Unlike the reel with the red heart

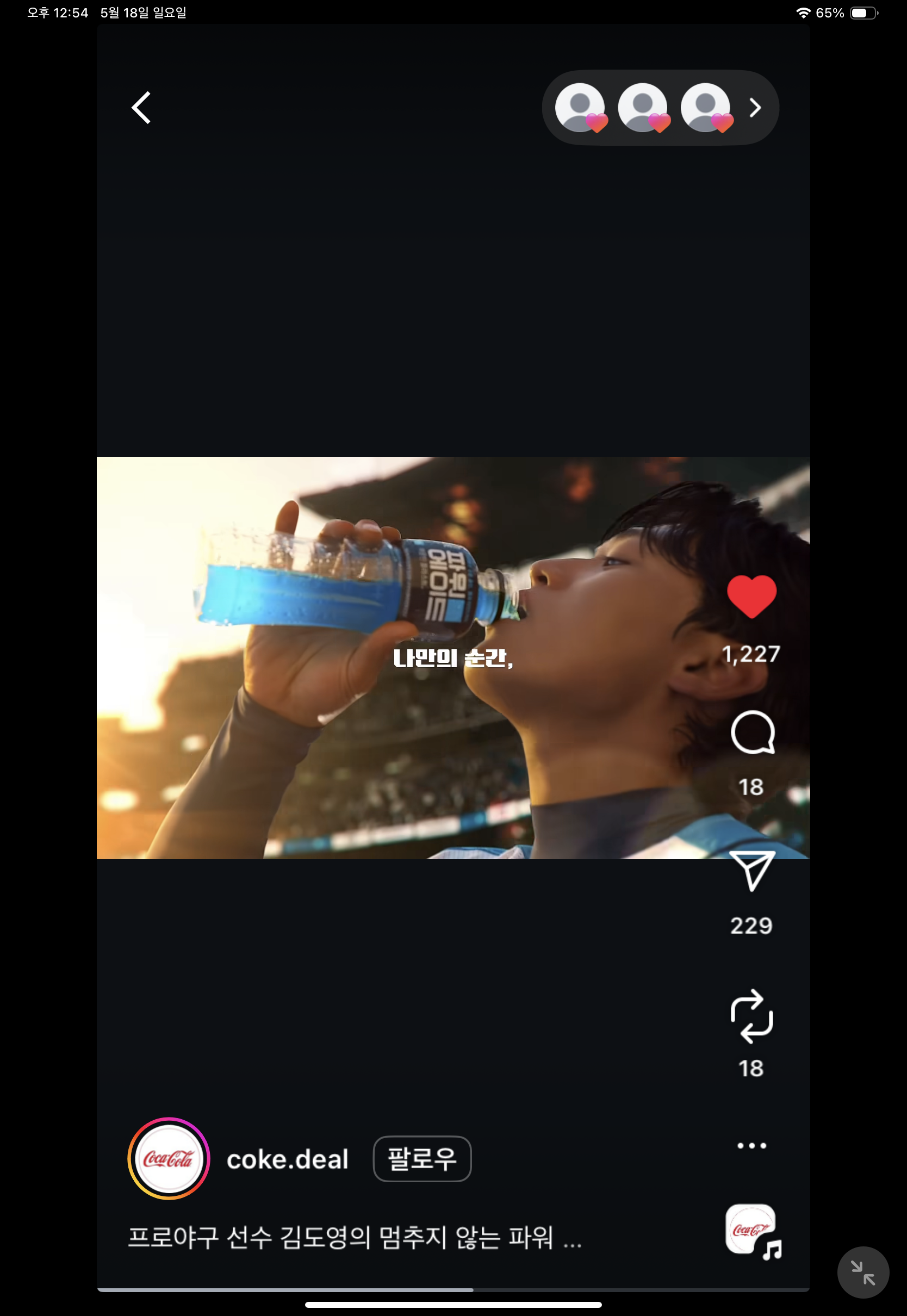pyautogui.click(x=751, y=596)
